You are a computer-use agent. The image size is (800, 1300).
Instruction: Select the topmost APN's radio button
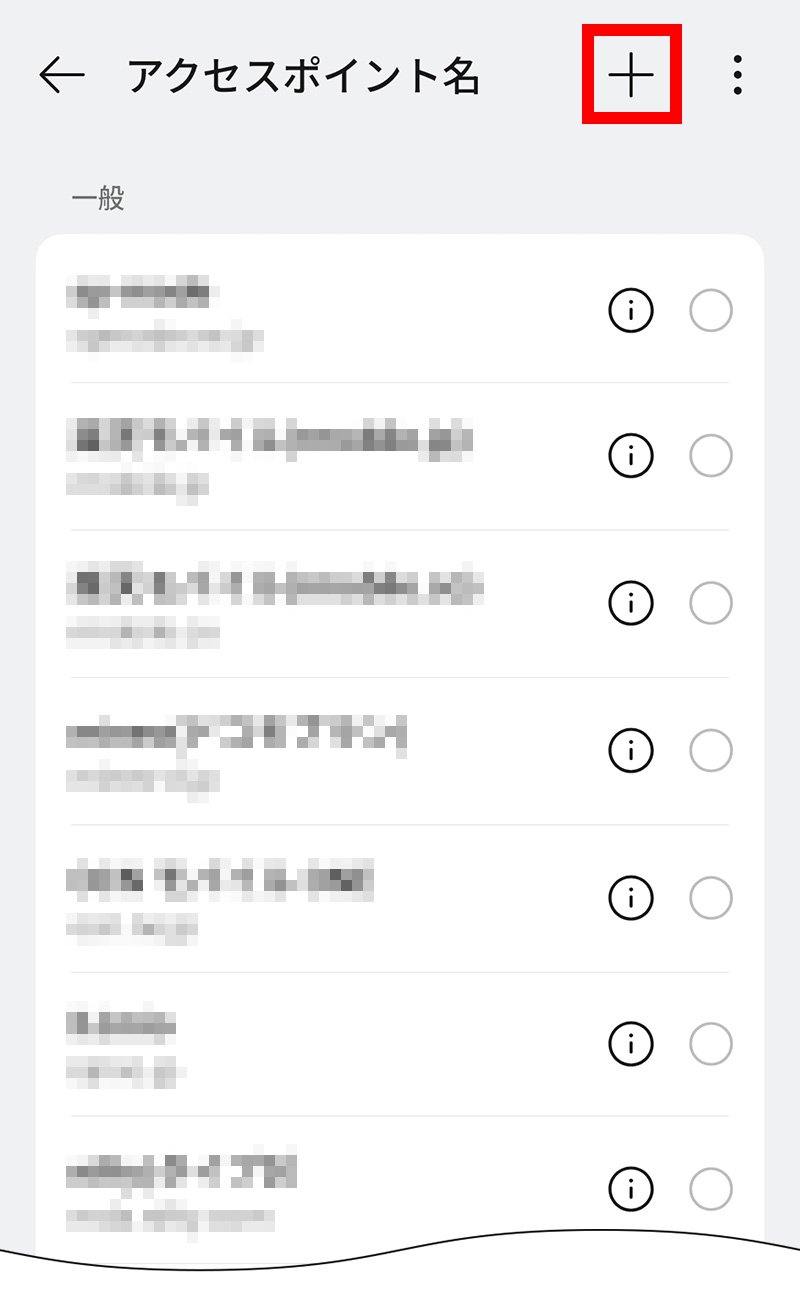tap(711, 311)
